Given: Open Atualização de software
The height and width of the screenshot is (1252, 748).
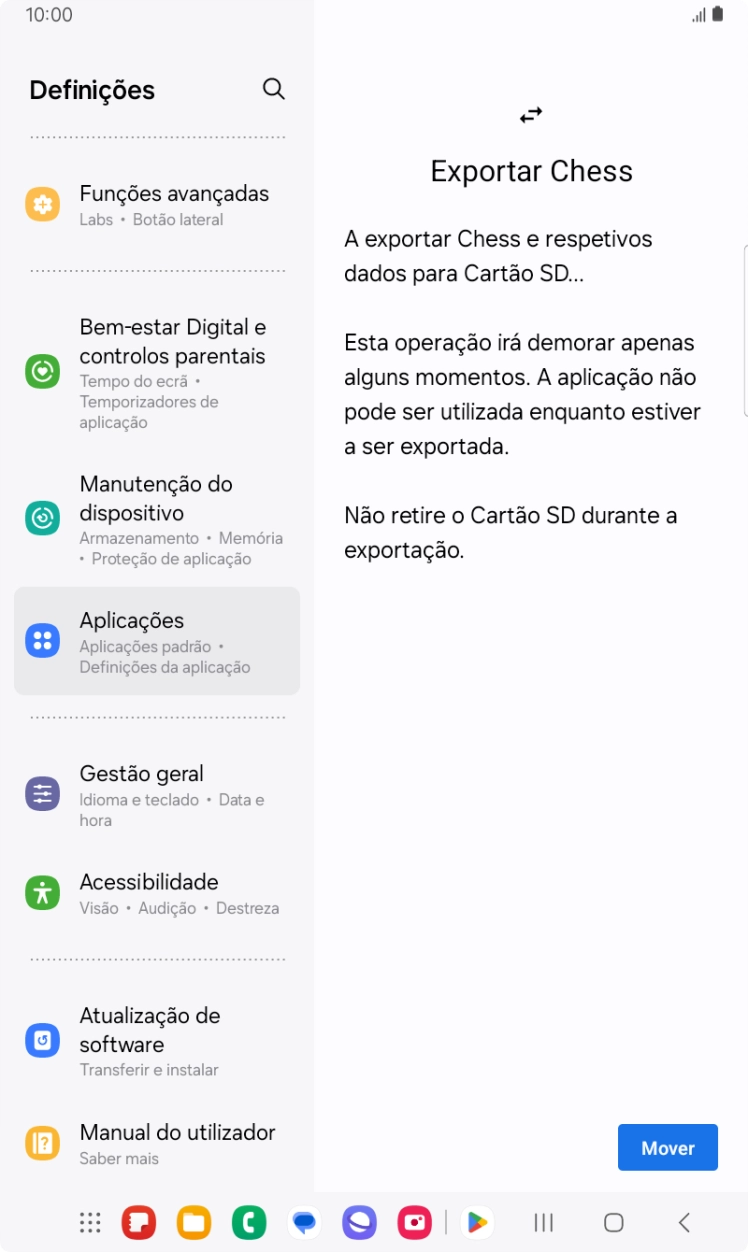Looking at the screenshot, I should point(157,1040).
